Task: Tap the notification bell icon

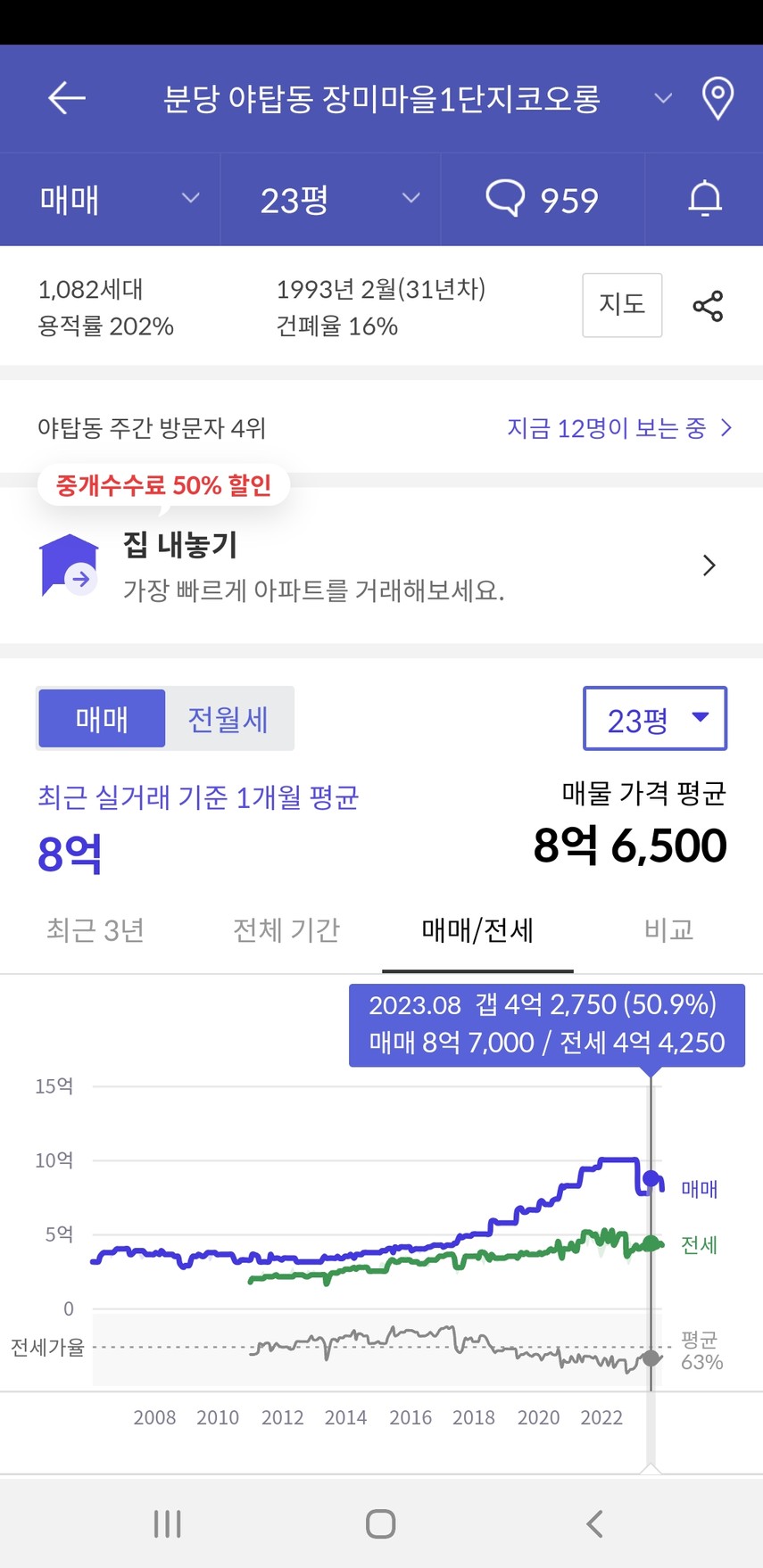Action: pyautogui.click(x=704, y=199)
